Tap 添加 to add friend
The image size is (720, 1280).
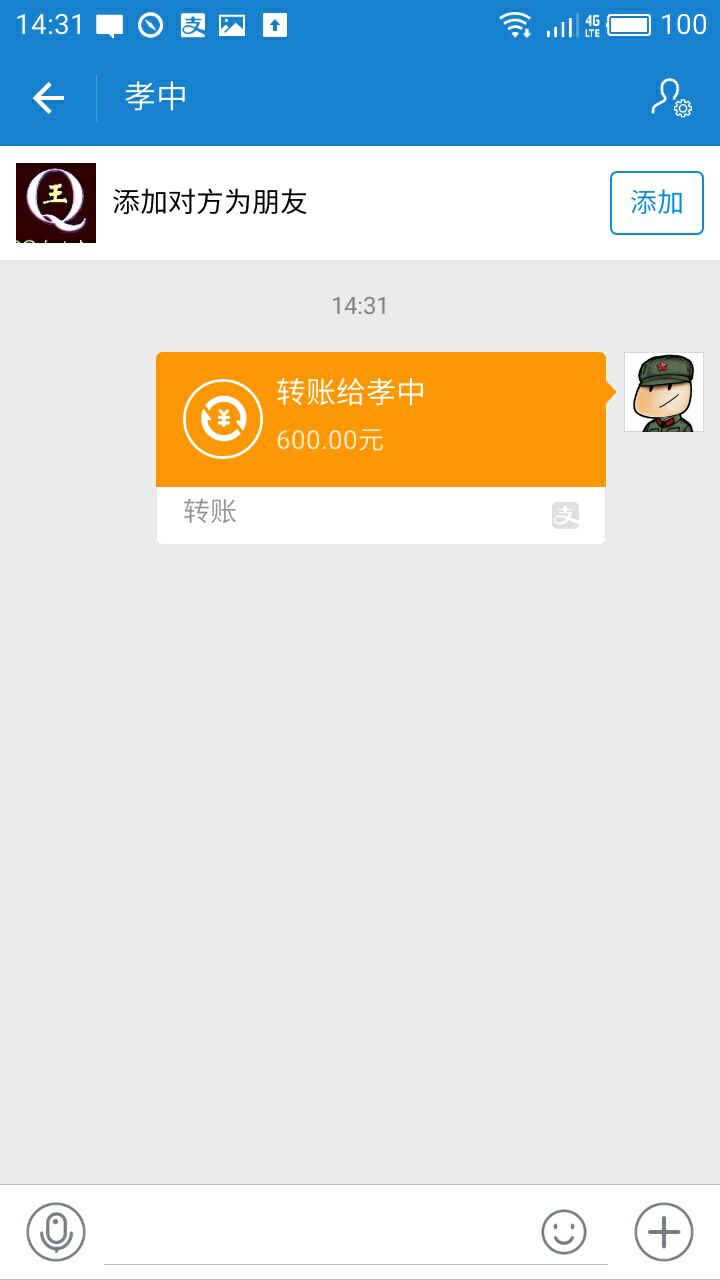(657, 203)
